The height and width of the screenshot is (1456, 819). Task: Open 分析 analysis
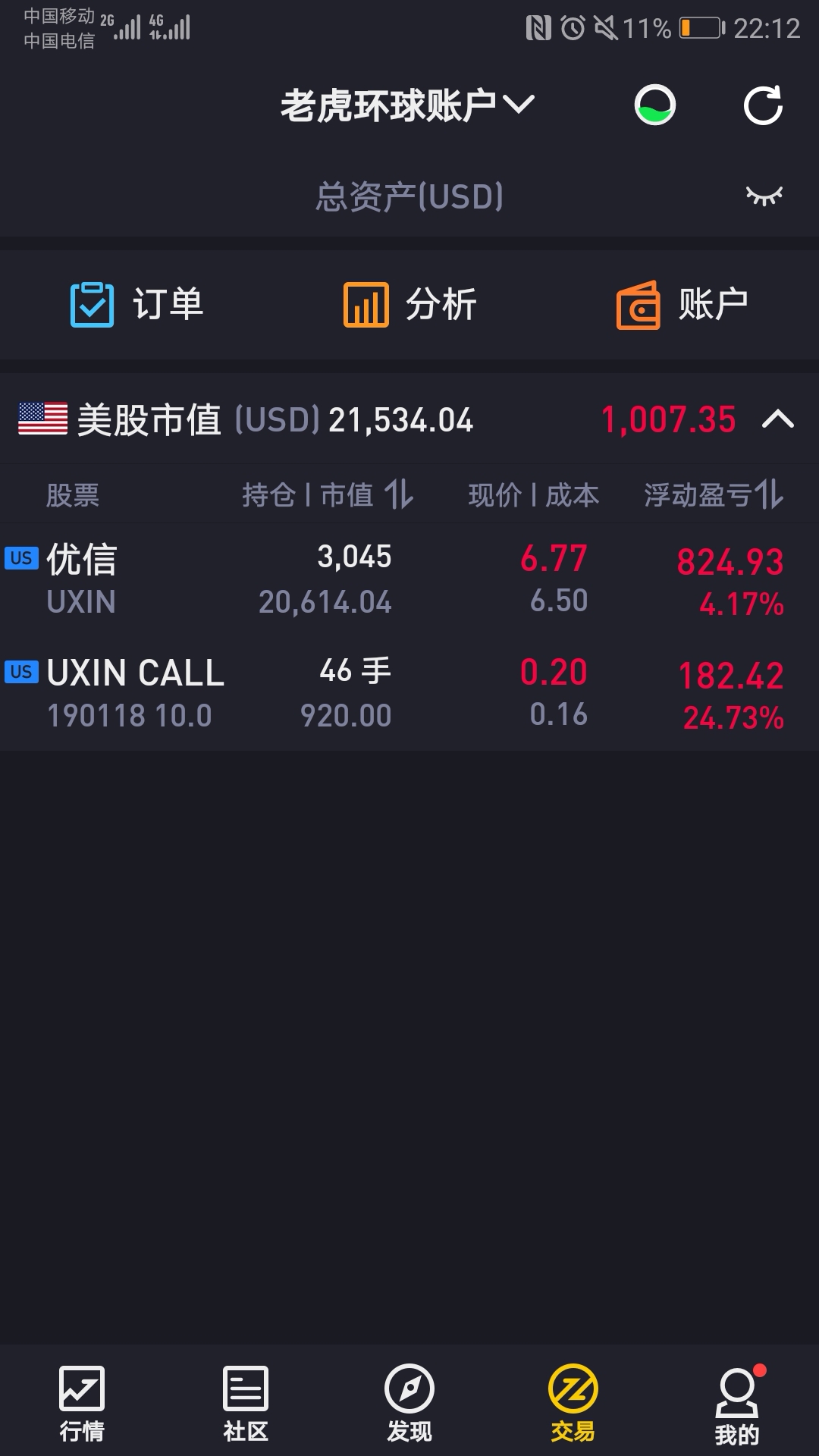[409, 305]
